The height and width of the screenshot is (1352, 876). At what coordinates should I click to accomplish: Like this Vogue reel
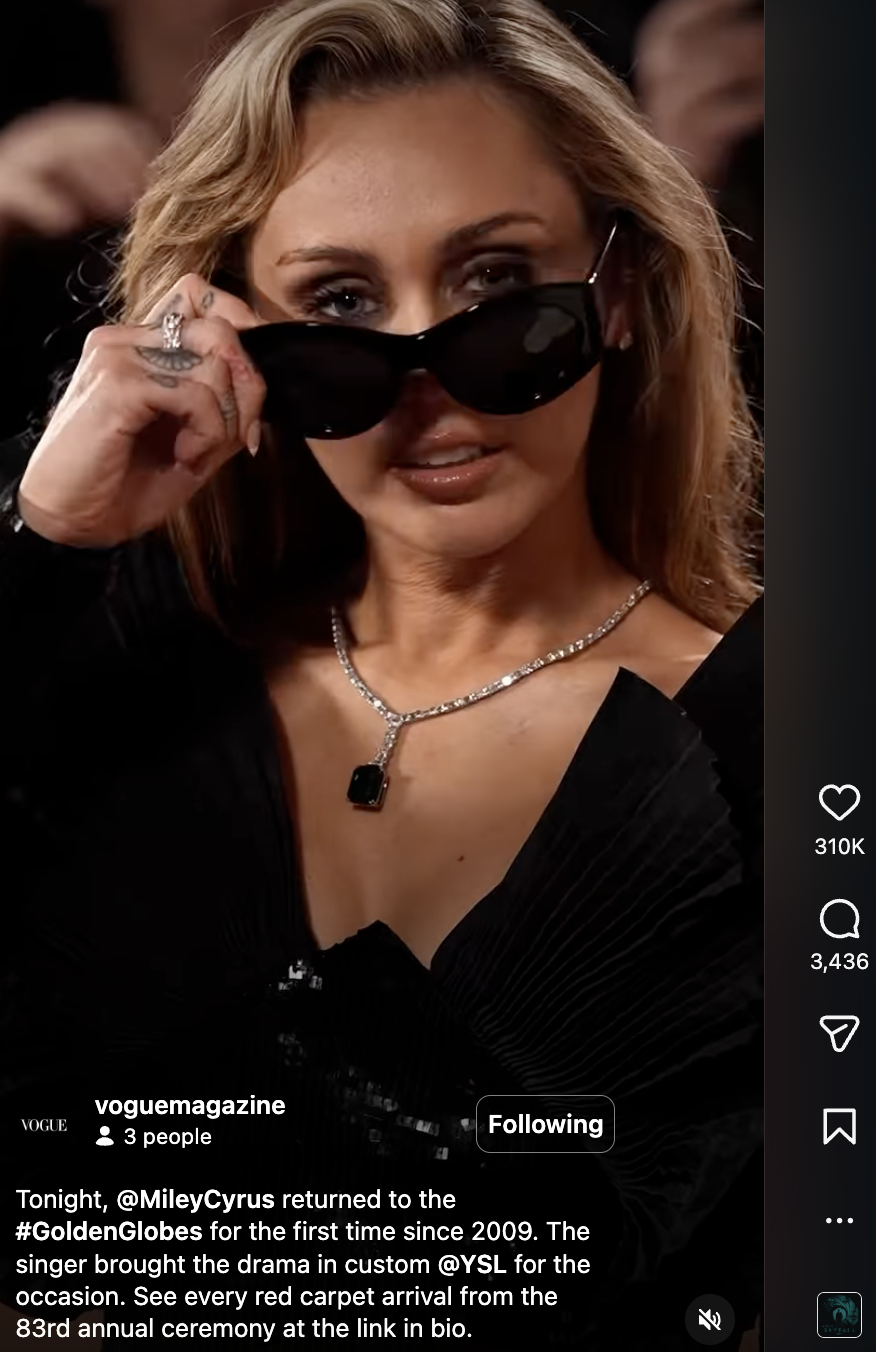coord(839,802)
